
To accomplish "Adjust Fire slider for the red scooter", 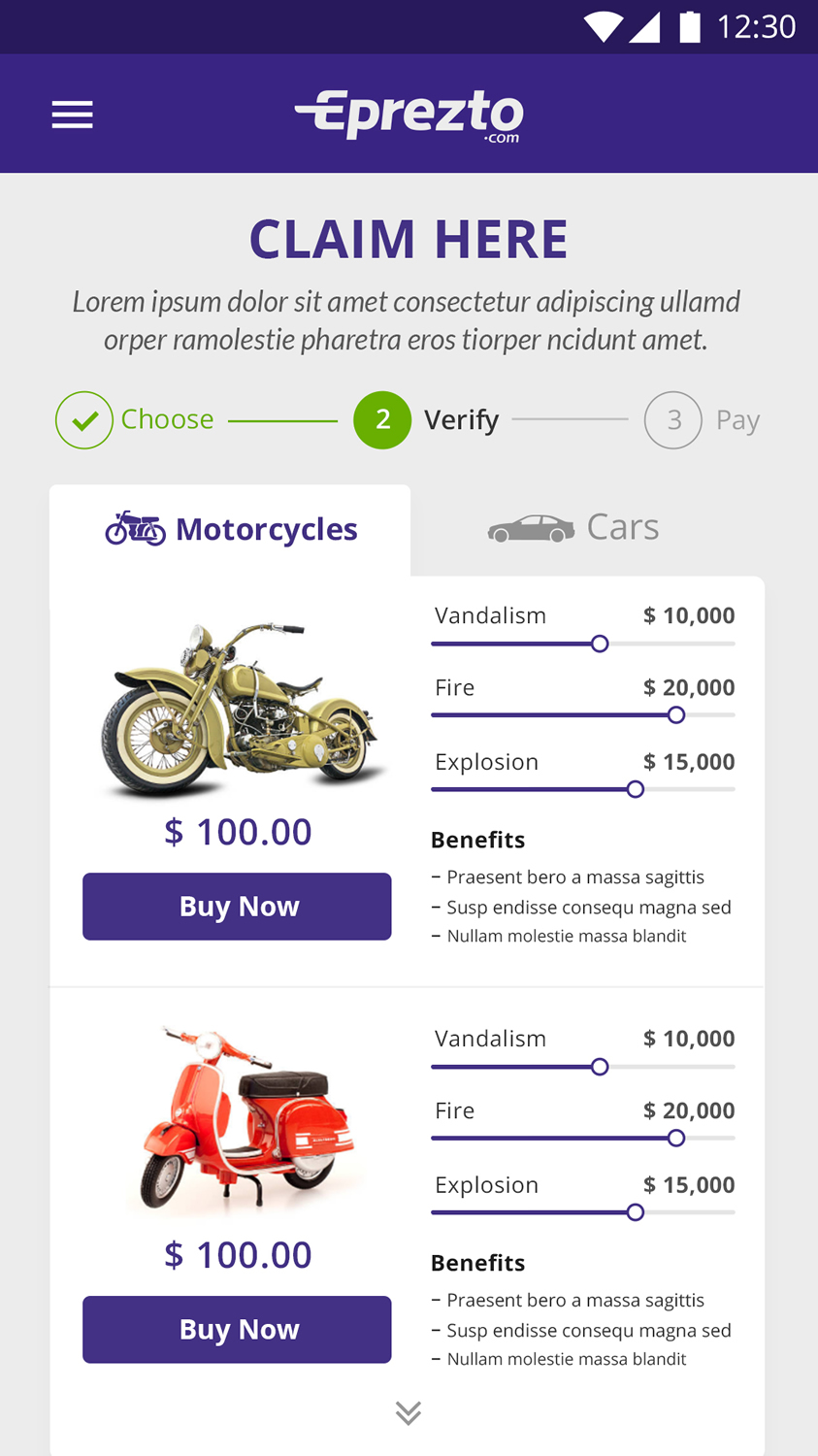I will [x=676, y=1138].
